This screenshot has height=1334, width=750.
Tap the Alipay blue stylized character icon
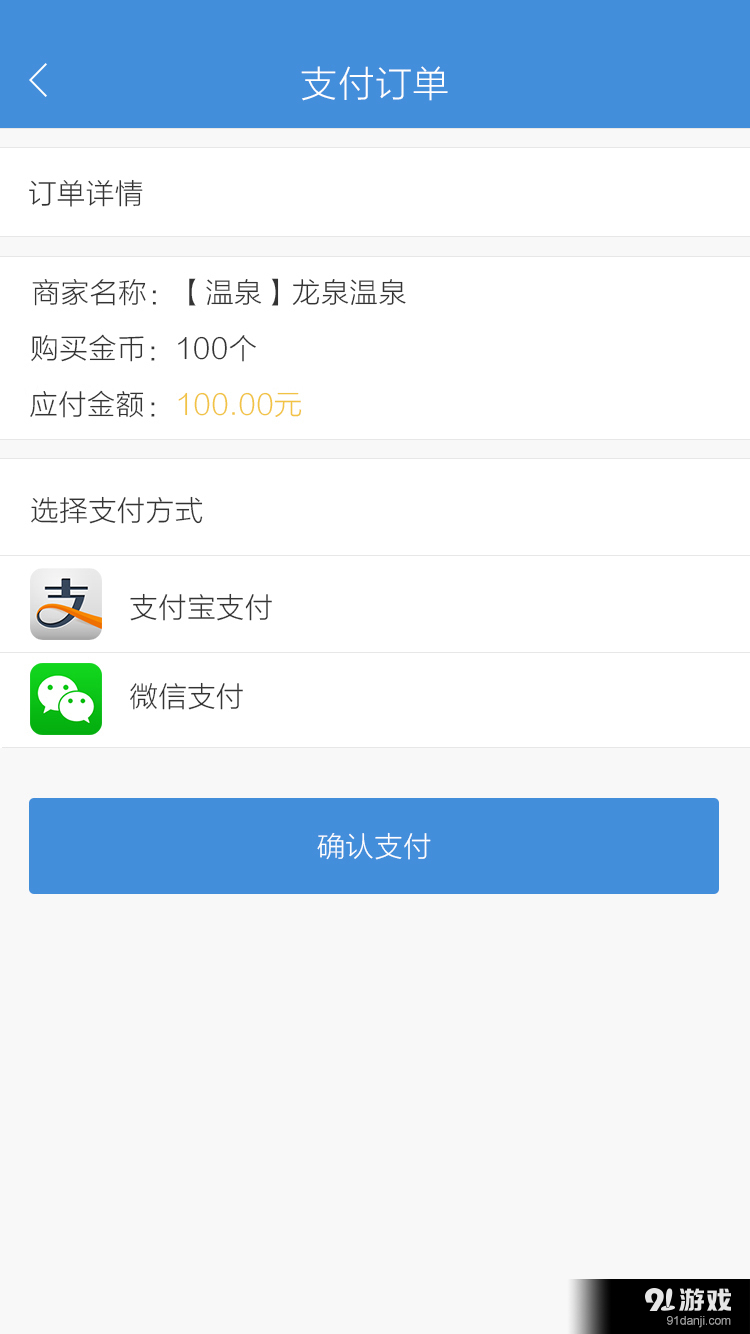coord(65,604)
